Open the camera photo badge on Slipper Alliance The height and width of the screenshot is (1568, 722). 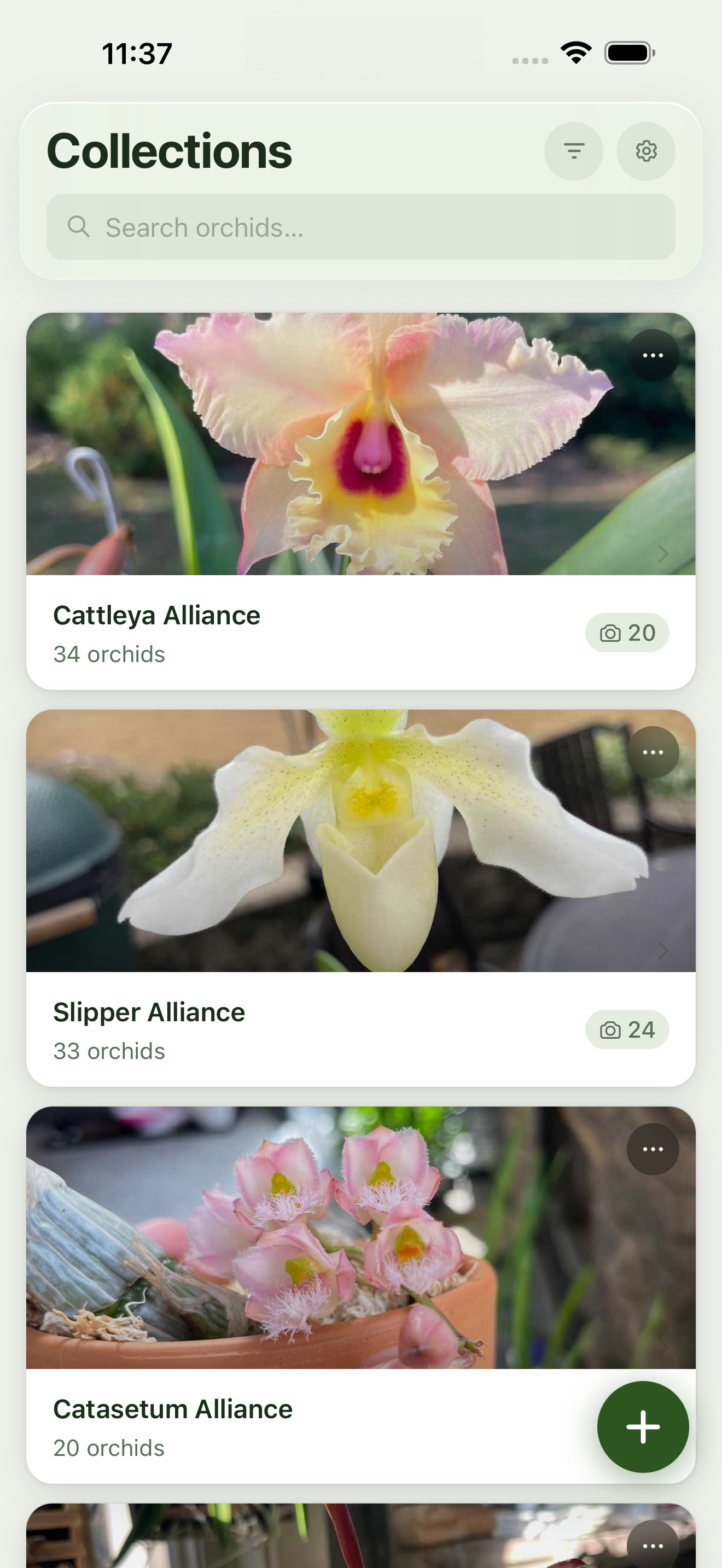point(627,1029)
